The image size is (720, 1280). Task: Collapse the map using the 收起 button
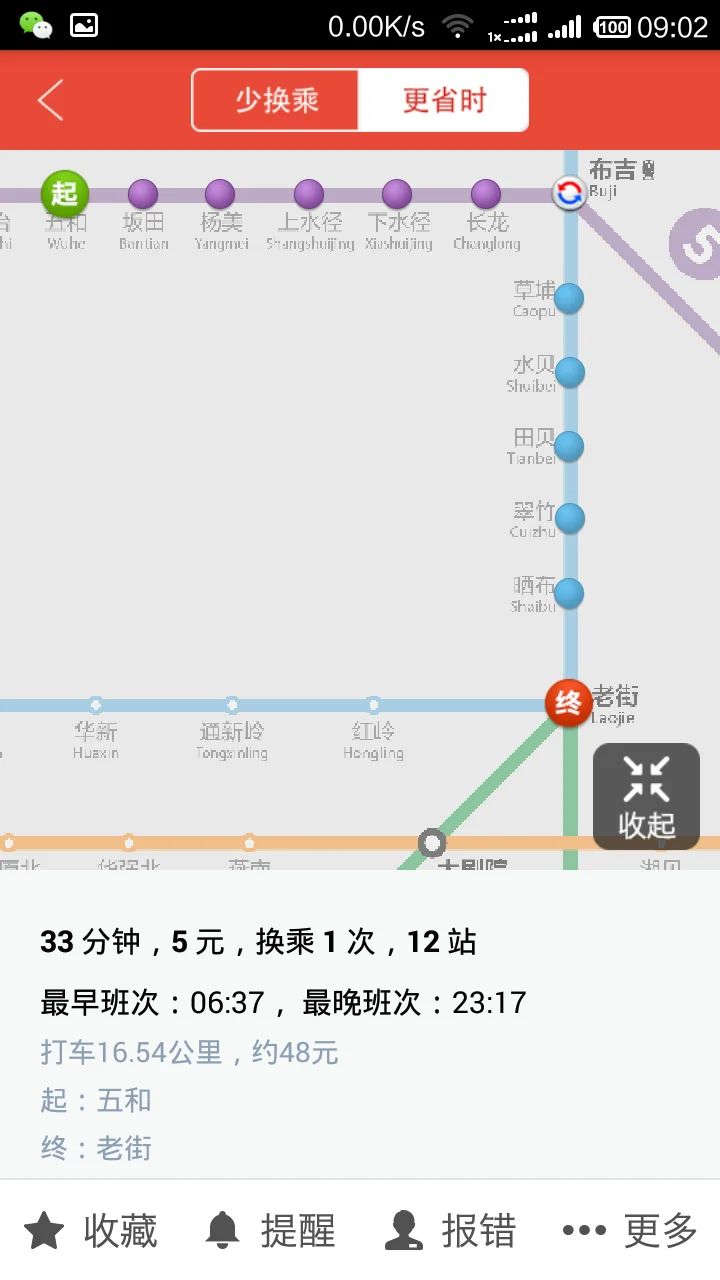pyautogui.click(x=646, y=796)
